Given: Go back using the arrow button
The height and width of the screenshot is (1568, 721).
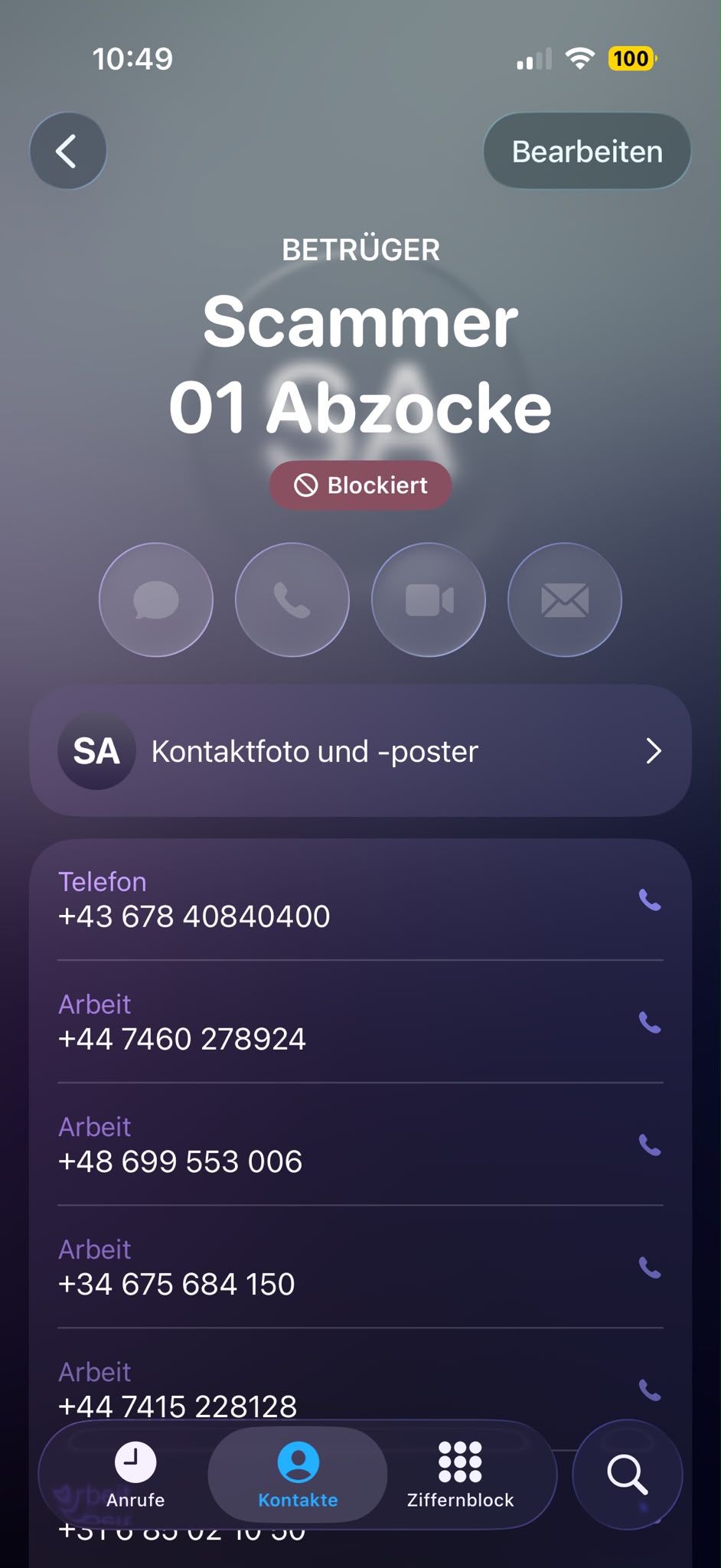Looking at the screenshot, I should click(68, 151).
